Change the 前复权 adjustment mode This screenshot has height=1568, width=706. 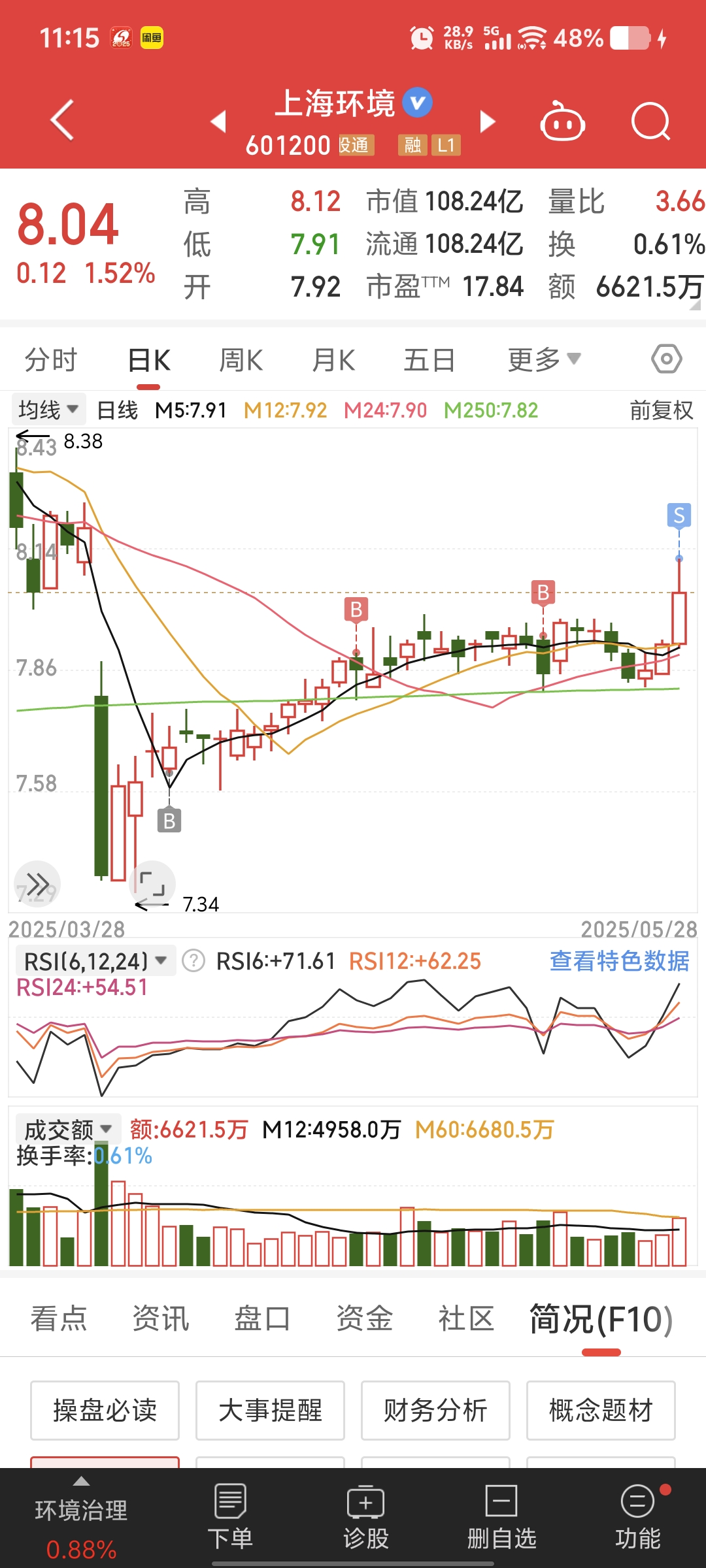pos(661,410)
